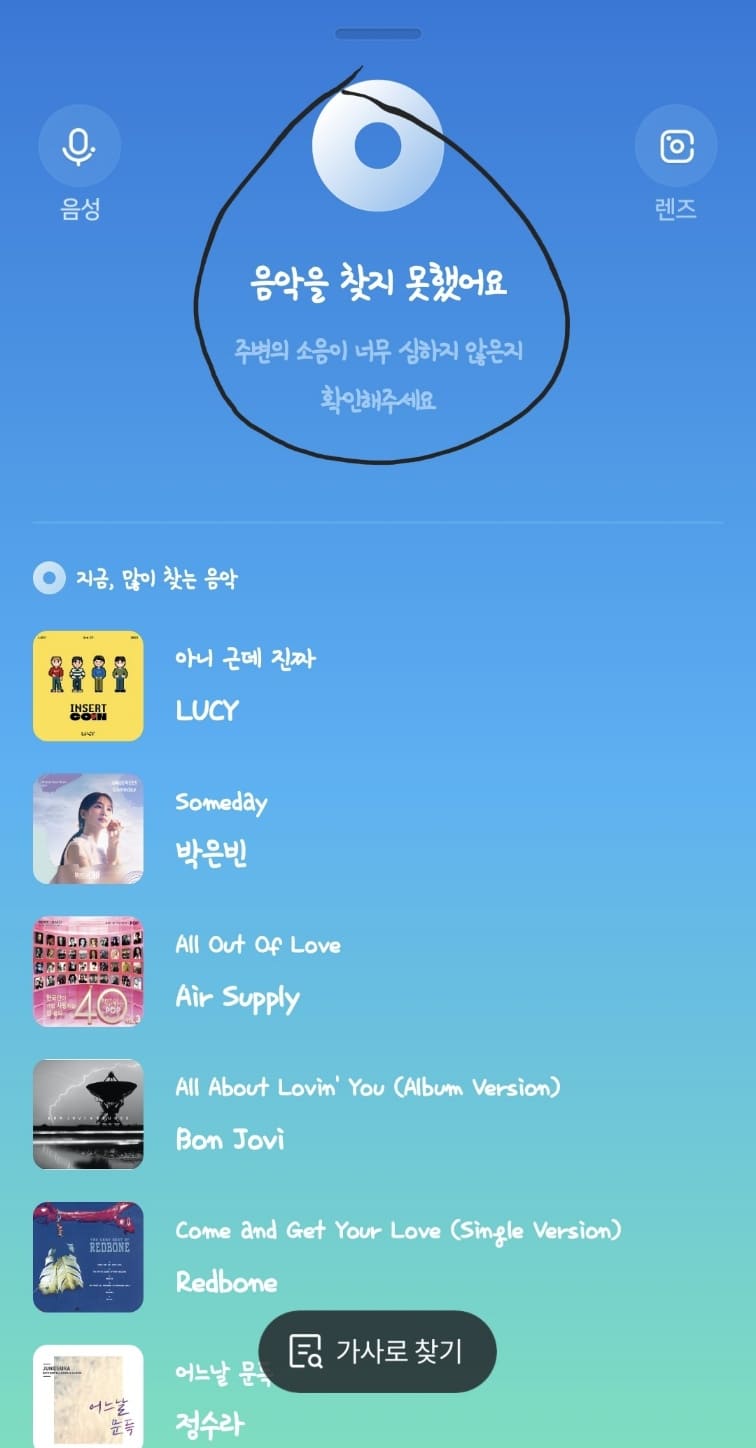The width and height of the screenshot is (756, 1448).
Task: Open the 박은빈 Someday album cover
Action: tap(88, 827)
